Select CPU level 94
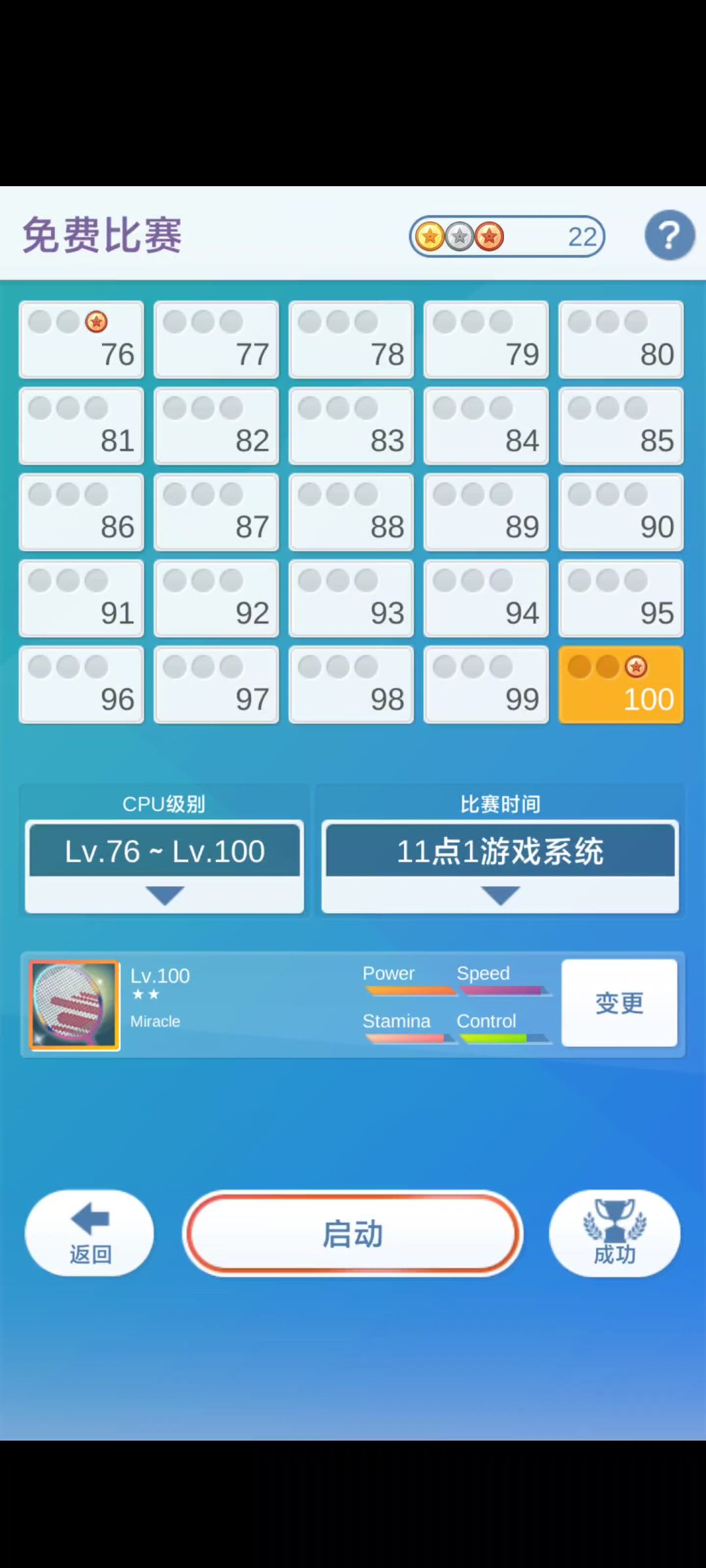Image resolution: width=706 pixels, height=1568 pixels. (x=486, y=598)
